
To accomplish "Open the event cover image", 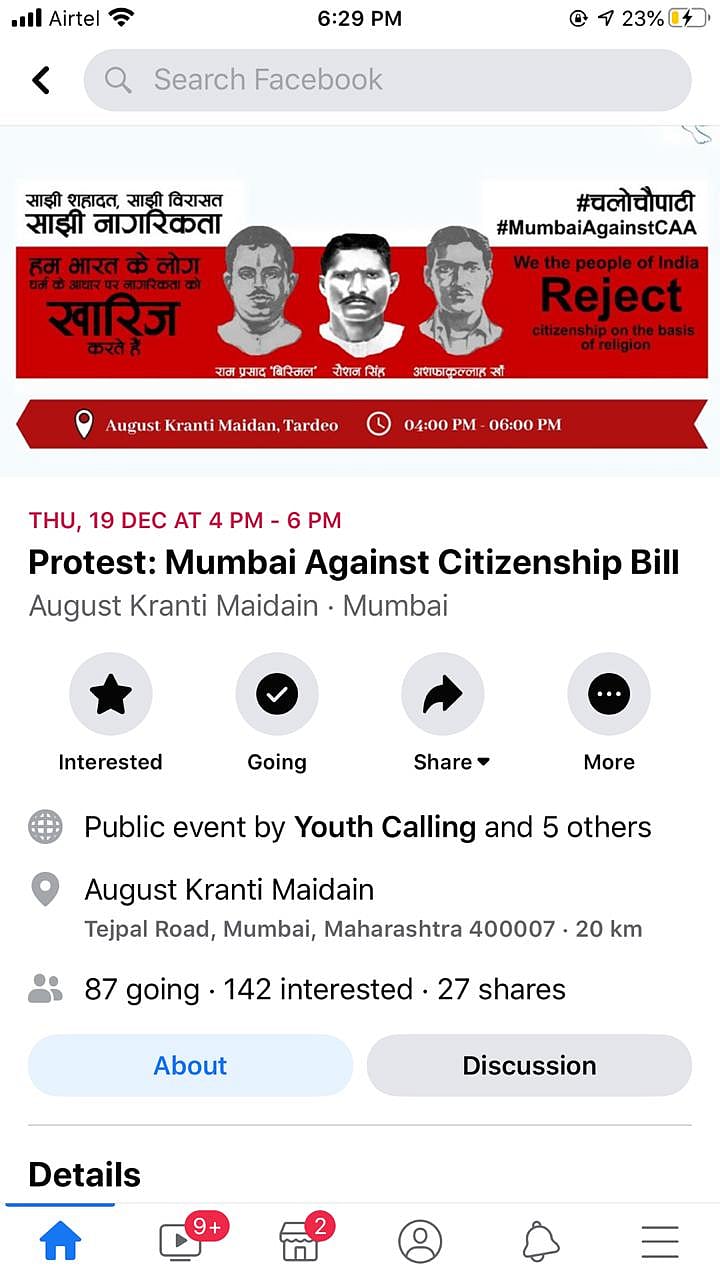I will (360, 300).
